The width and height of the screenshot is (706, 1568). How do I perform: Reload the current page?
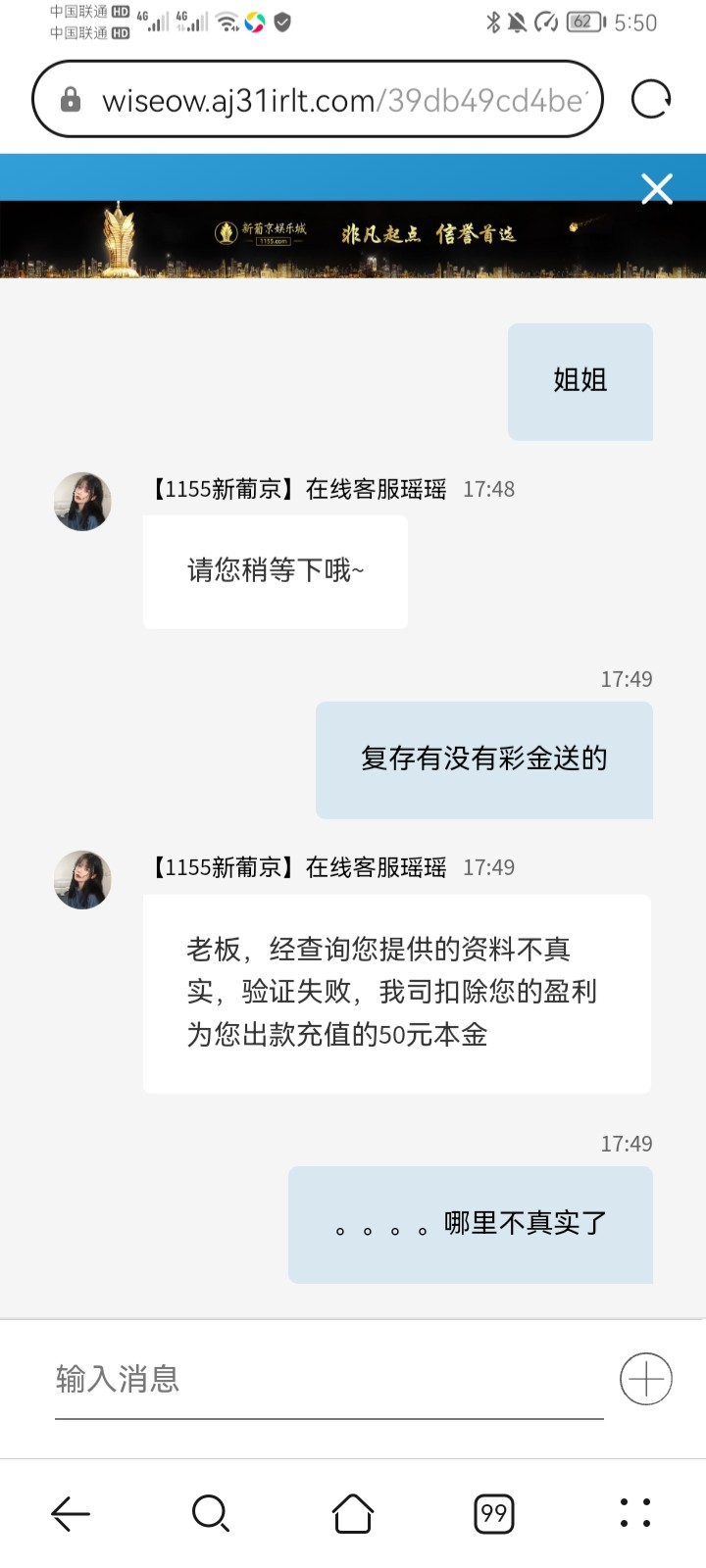click(651, 100)
